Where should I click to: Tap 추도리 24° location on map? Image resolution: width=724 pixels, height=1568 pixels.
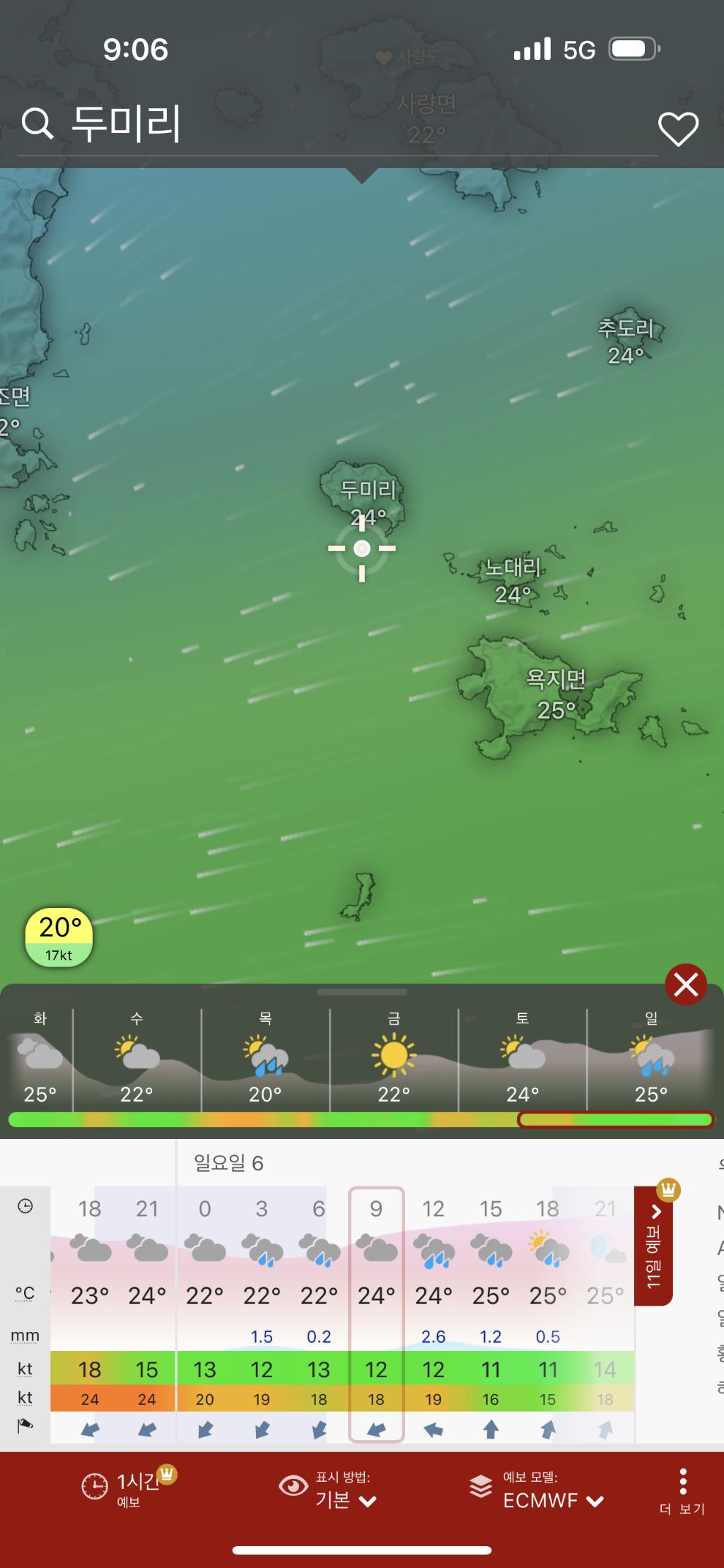coord(626,341)
